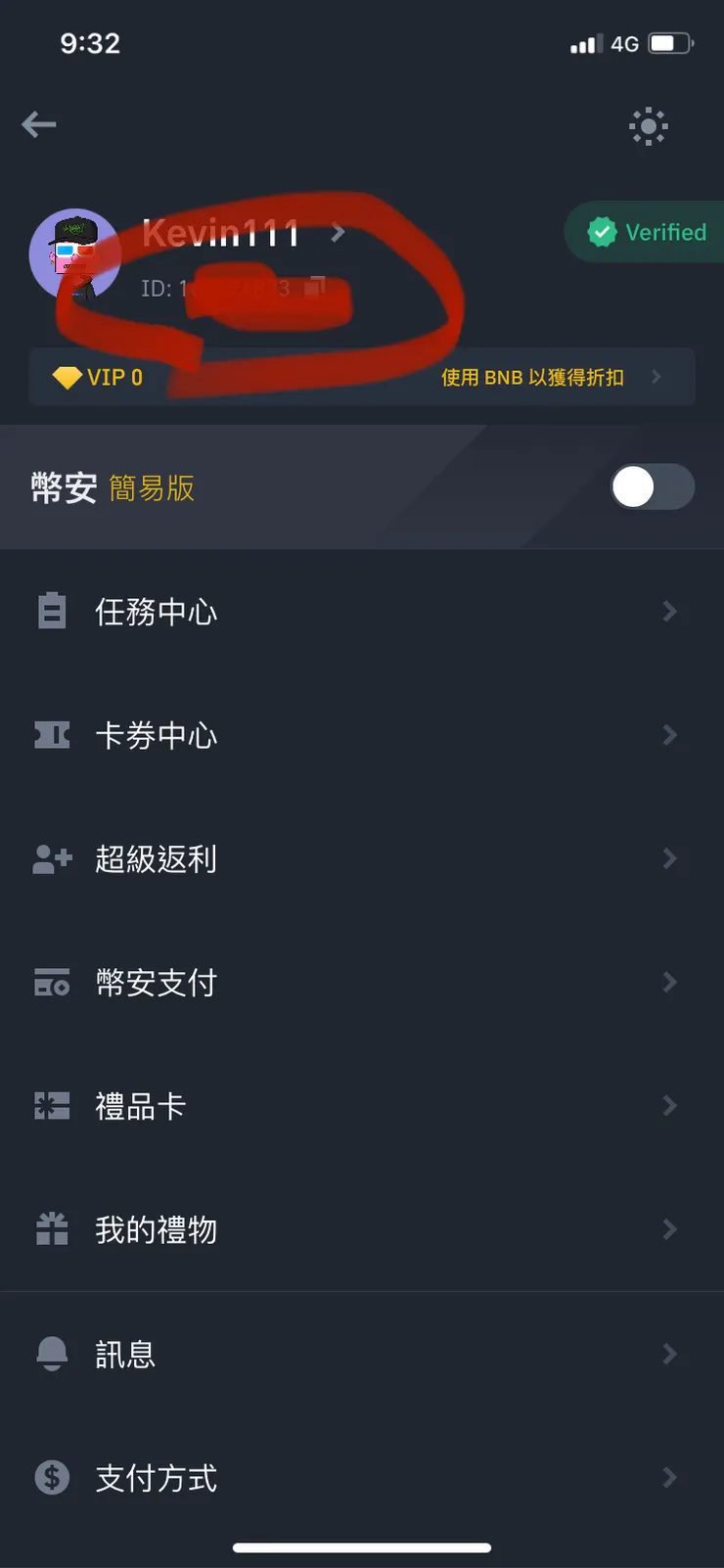Select the Coupon Center (卡券中心) ticket icon
The image size is (724, 1568).
click(x=51, y=735)
